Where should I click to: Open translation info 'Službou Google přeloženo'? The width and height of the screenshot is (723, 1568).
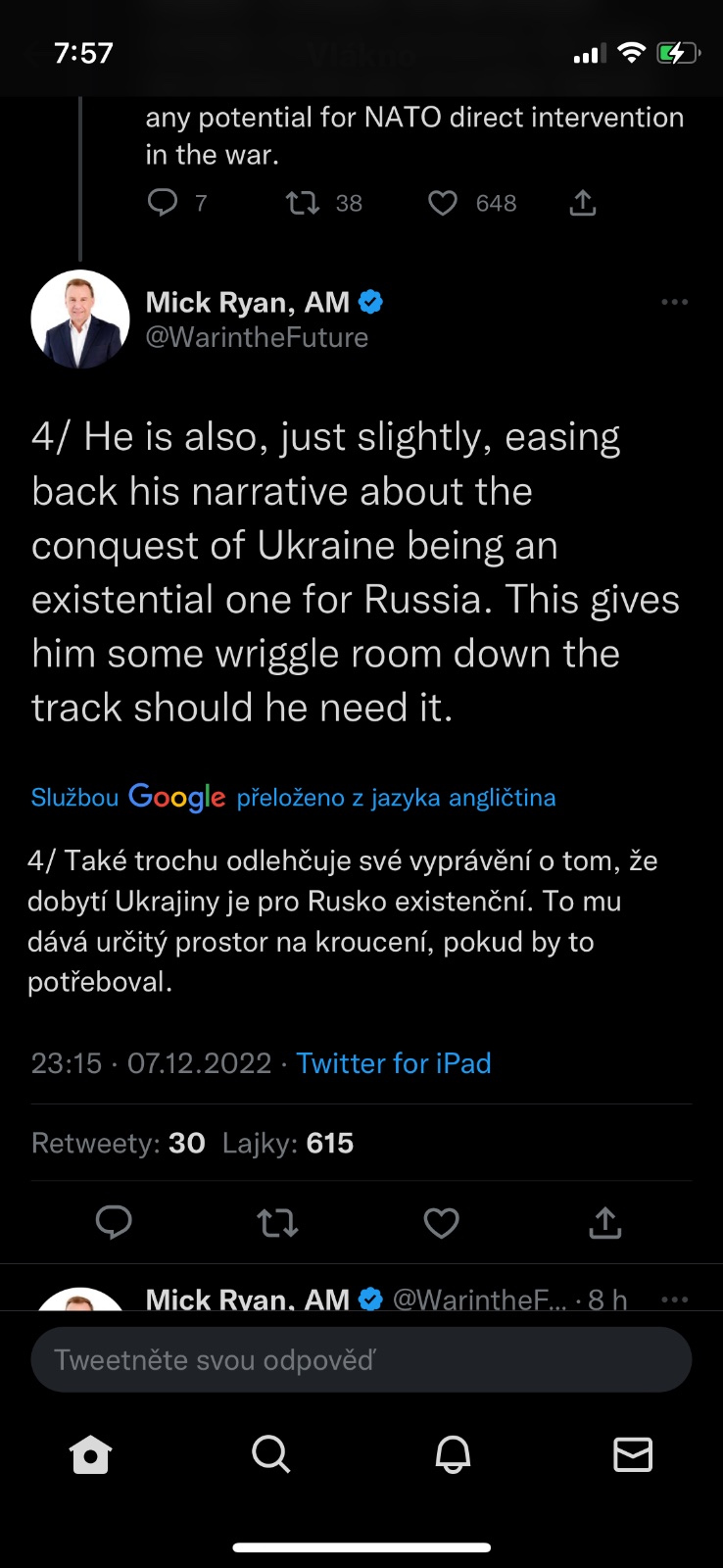(293, 798)
